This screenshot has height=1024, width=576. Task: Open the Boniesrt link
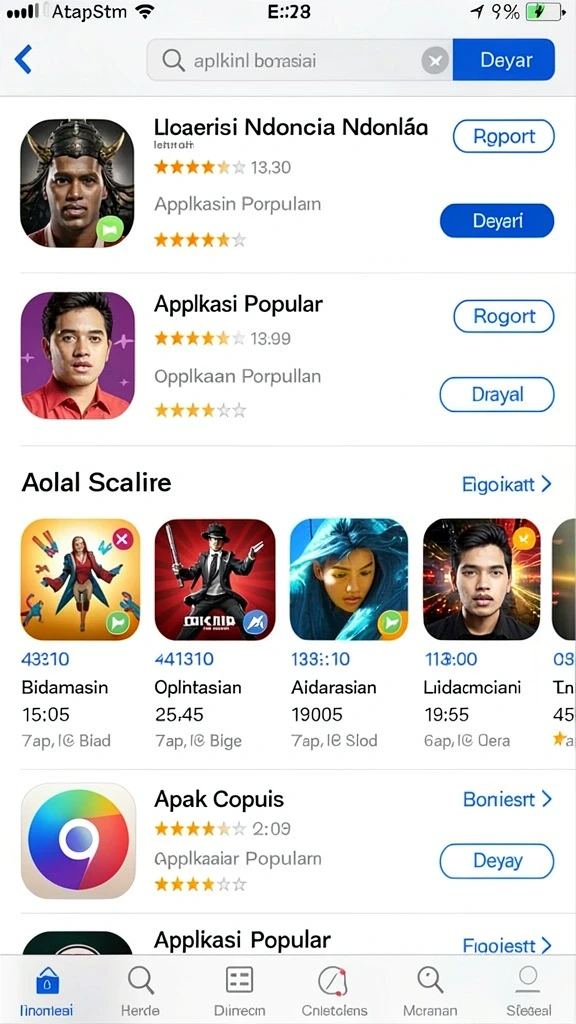coord(507,799)
